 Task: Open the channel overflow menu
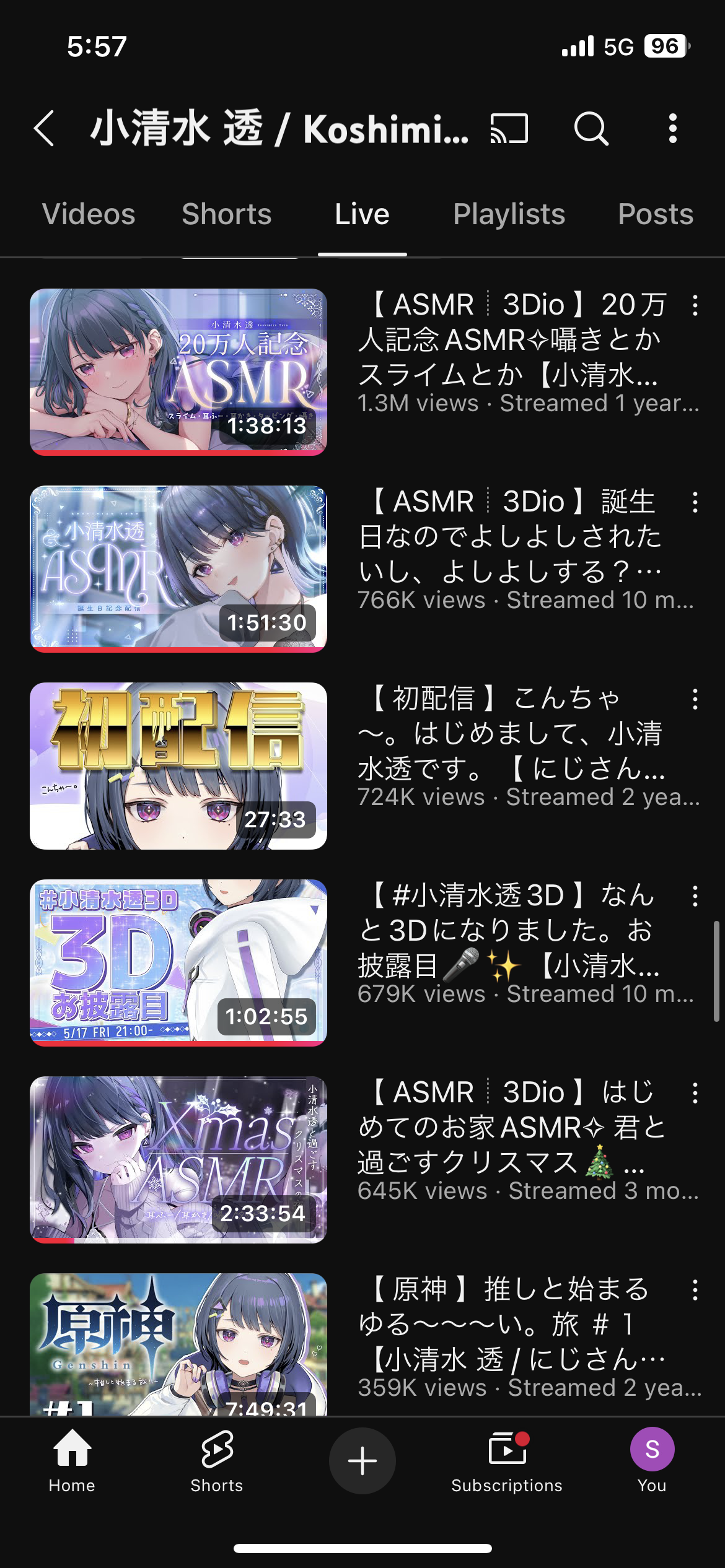tap(673, 129)
